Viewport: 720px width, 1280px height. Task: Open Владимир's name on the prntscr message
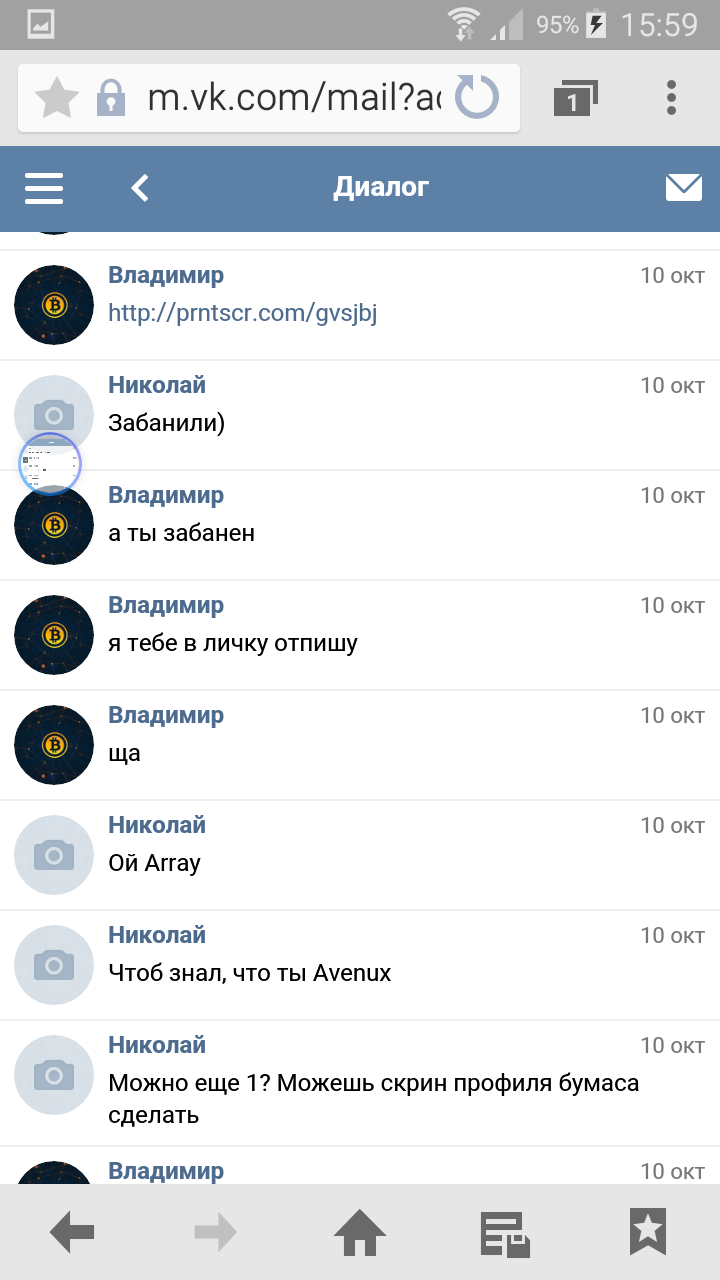click(x=166, y=275)
